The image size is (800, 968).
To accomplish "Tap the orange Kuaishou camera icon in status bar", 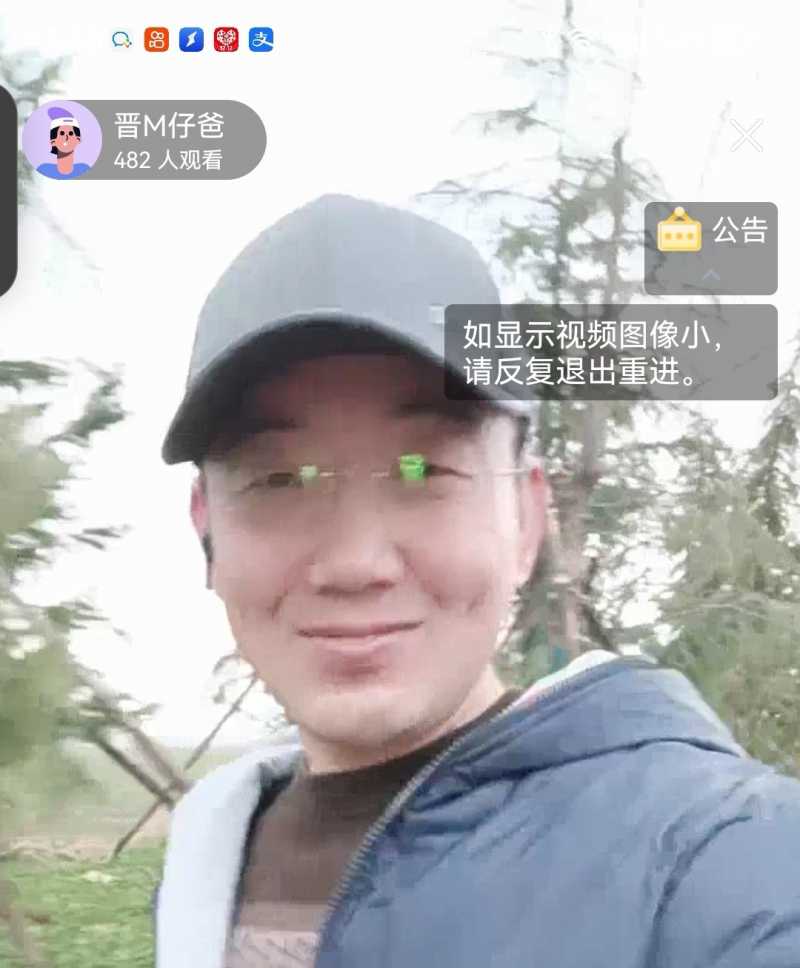I will point(157,39).
